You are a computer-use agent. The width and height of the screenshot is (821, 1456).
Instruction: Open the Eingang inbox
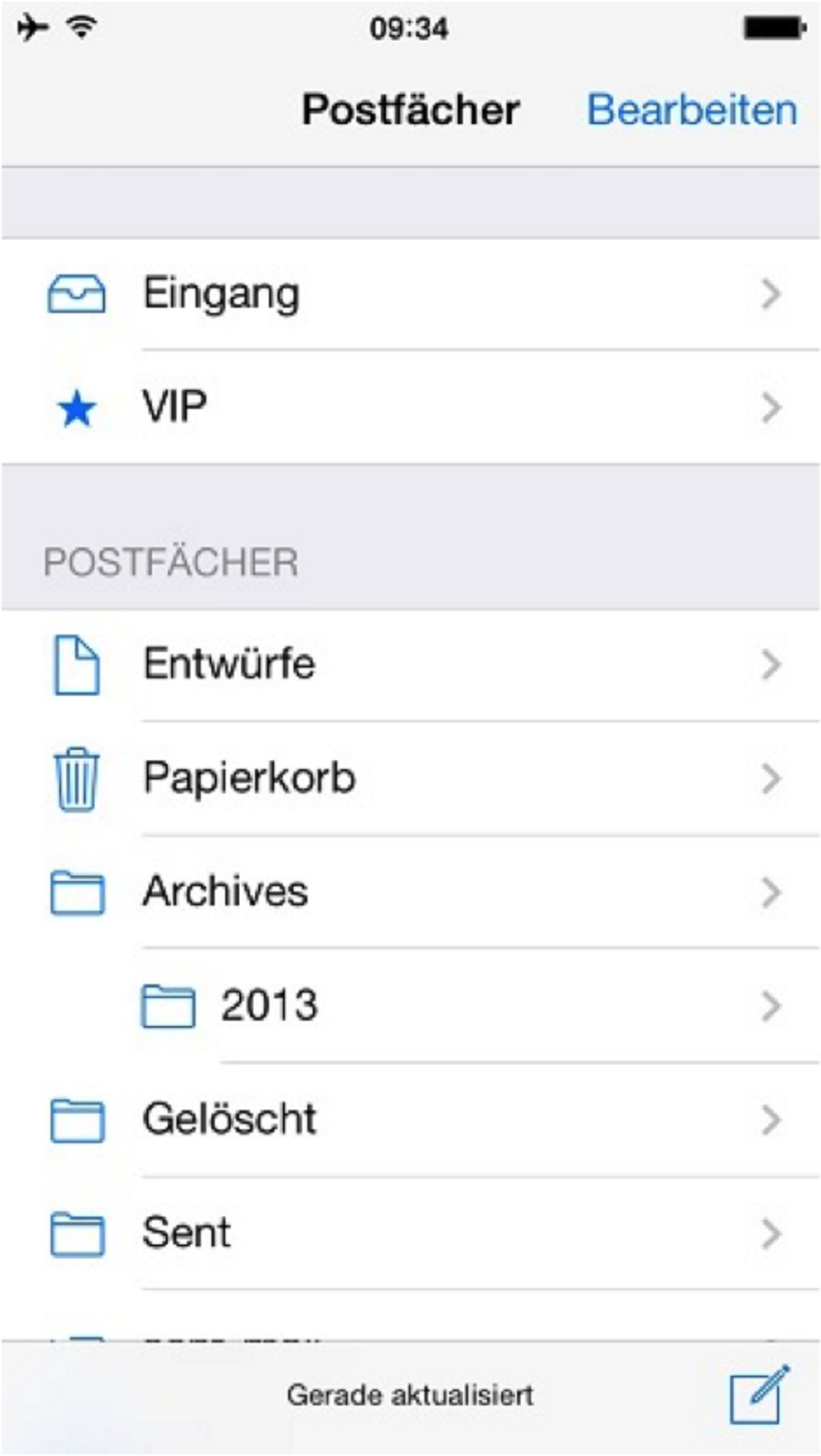point(410,294)
